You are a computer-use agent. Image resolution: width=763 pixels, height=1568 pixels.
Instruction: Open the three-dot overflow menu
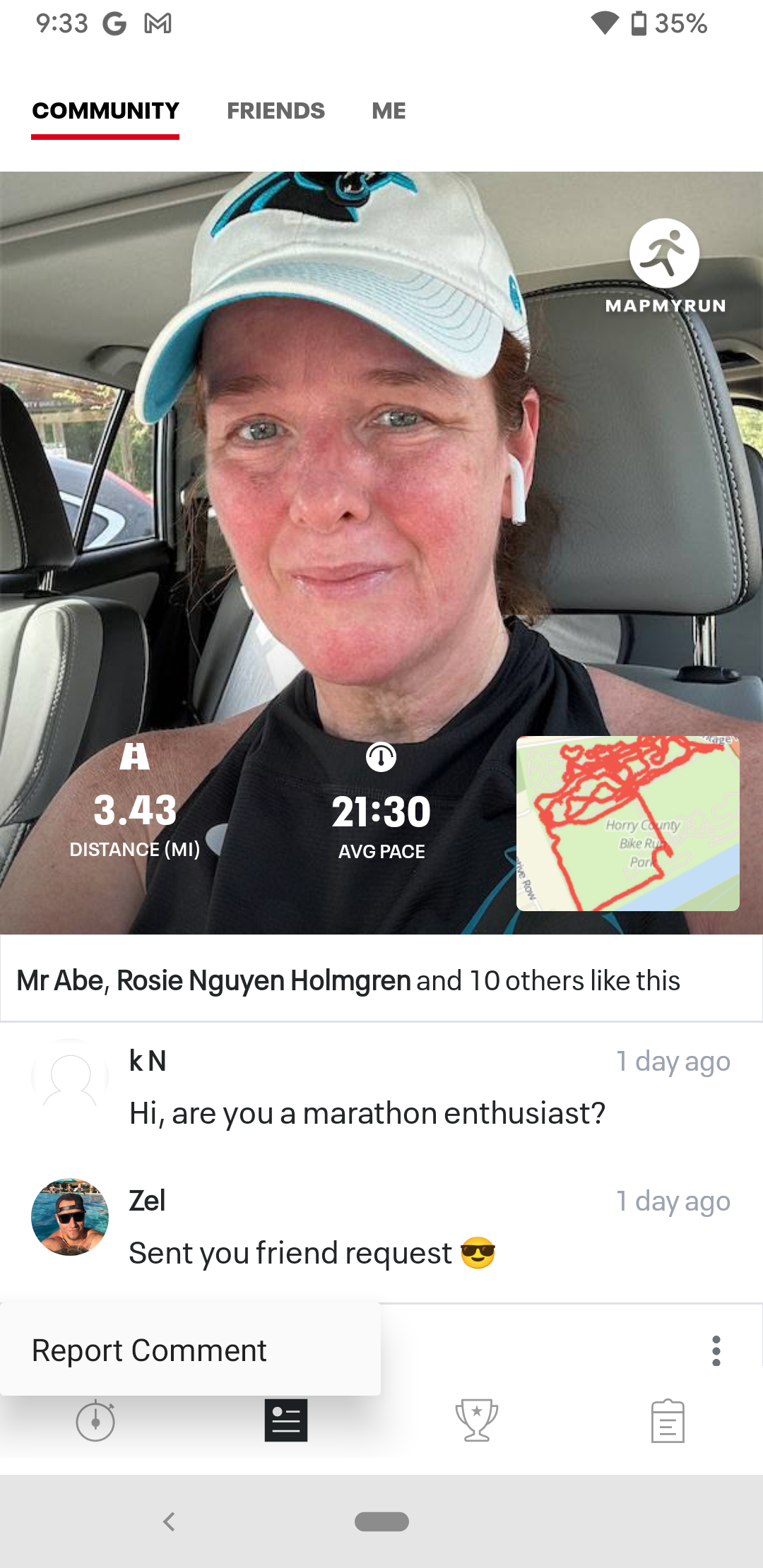(x=716, y=1350)
